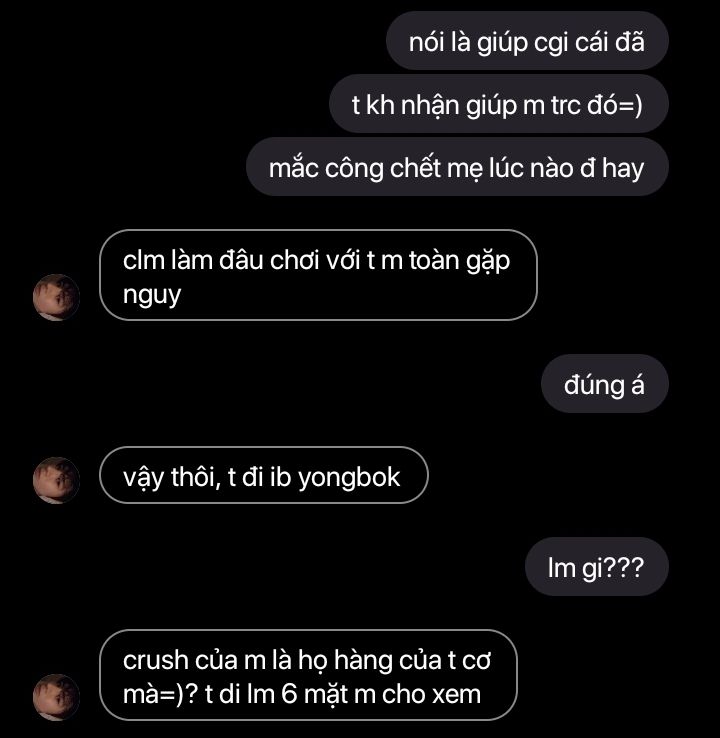
Task: Open sender's avatar beside "clm làm đâu" message
Action: (57, 297)
